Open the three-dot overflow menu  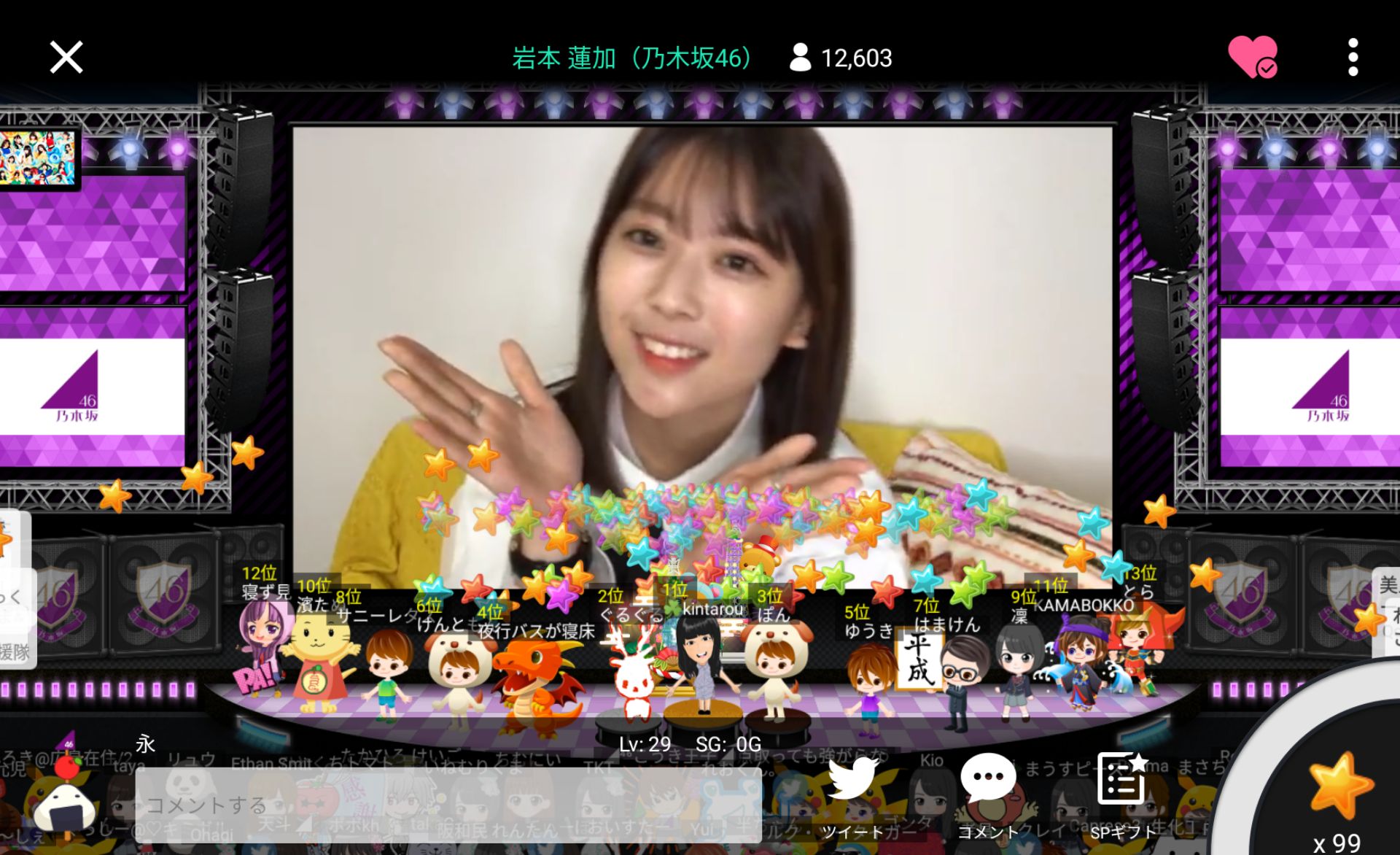click(1353, 57)
